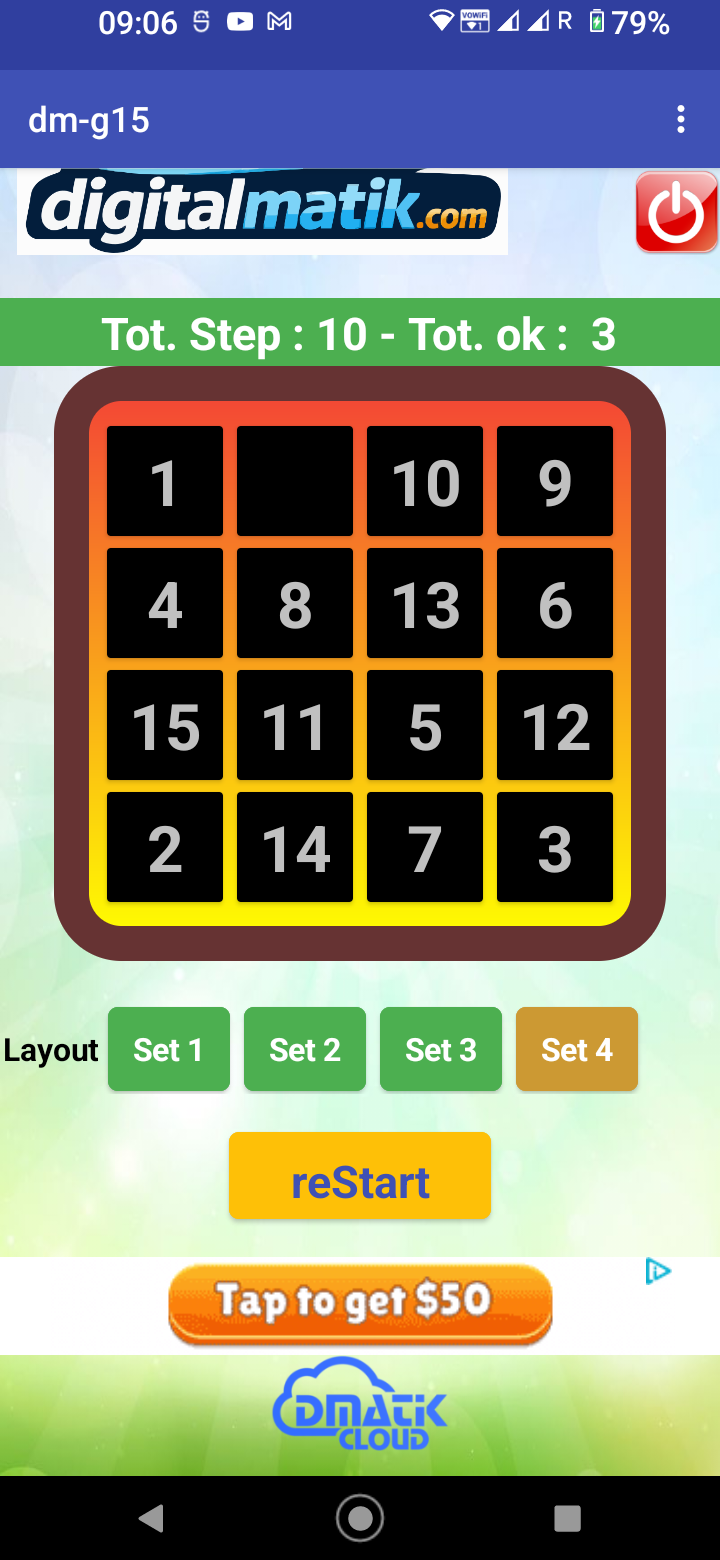
Task: Tap tile number 13
Action: (x=425, y=604)
